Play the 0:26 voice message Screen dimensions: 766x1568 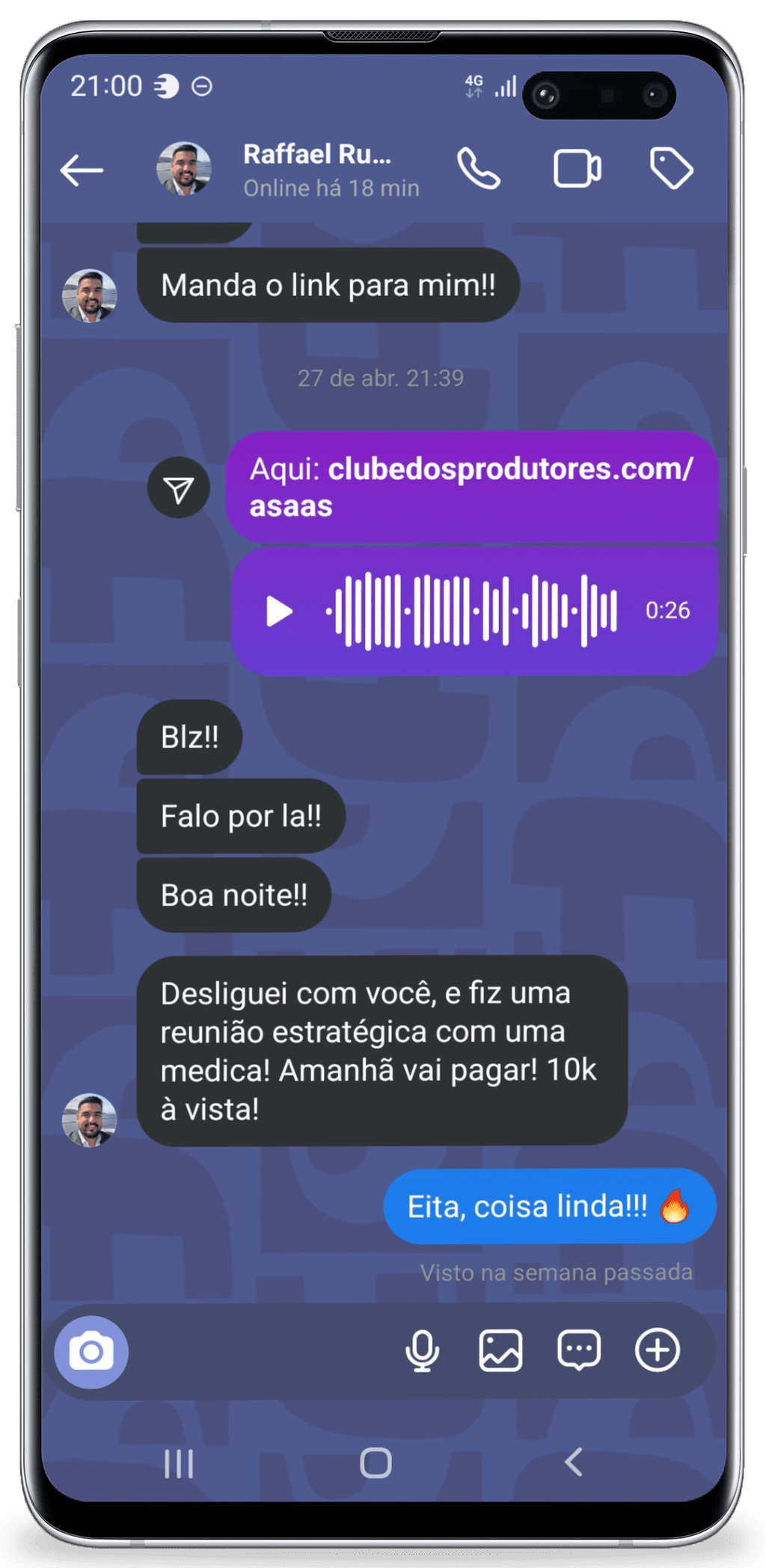pos(281,609)
